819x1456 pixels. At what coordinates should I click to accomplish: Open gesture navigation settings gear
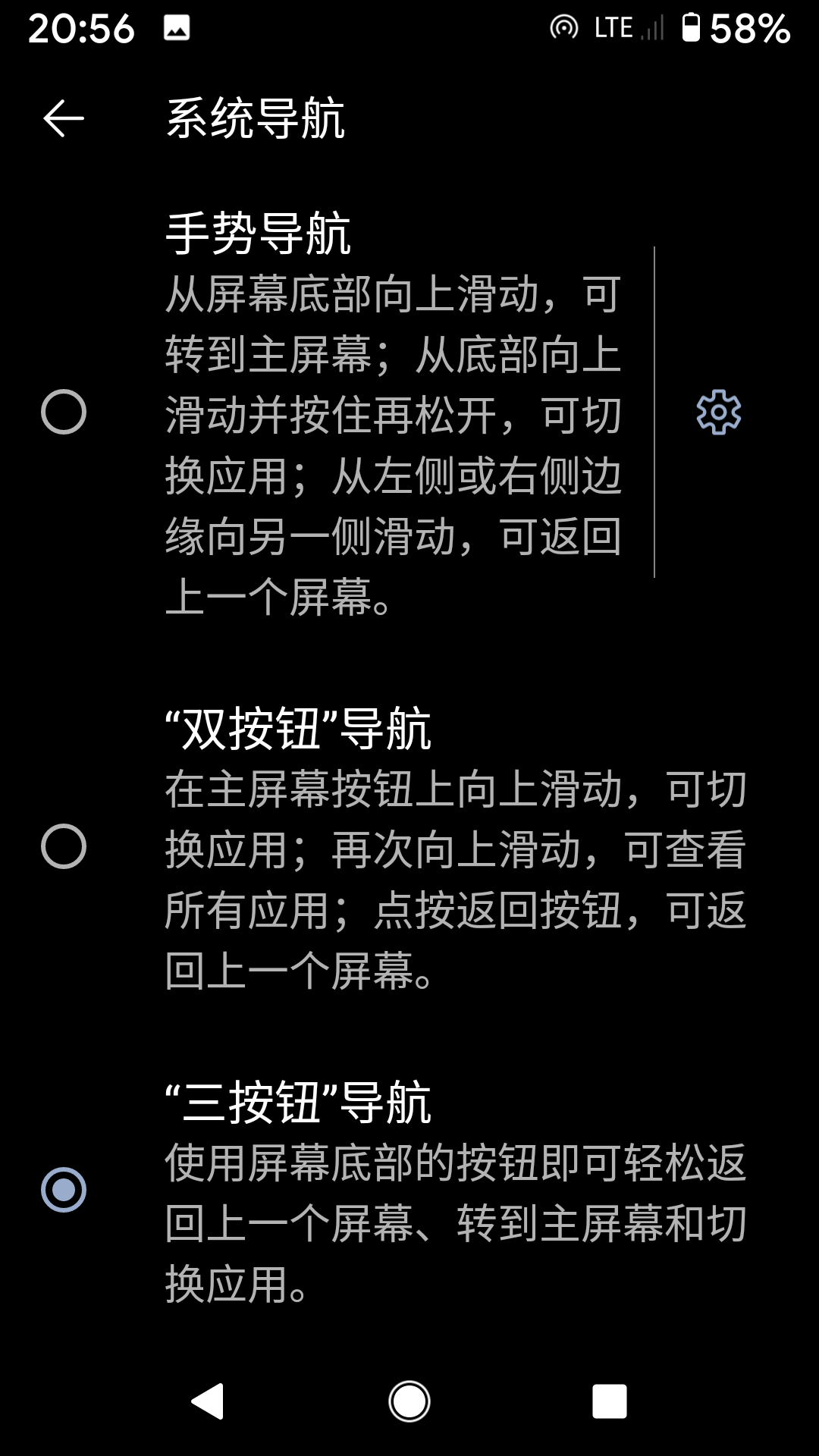[x=718, y=412]
